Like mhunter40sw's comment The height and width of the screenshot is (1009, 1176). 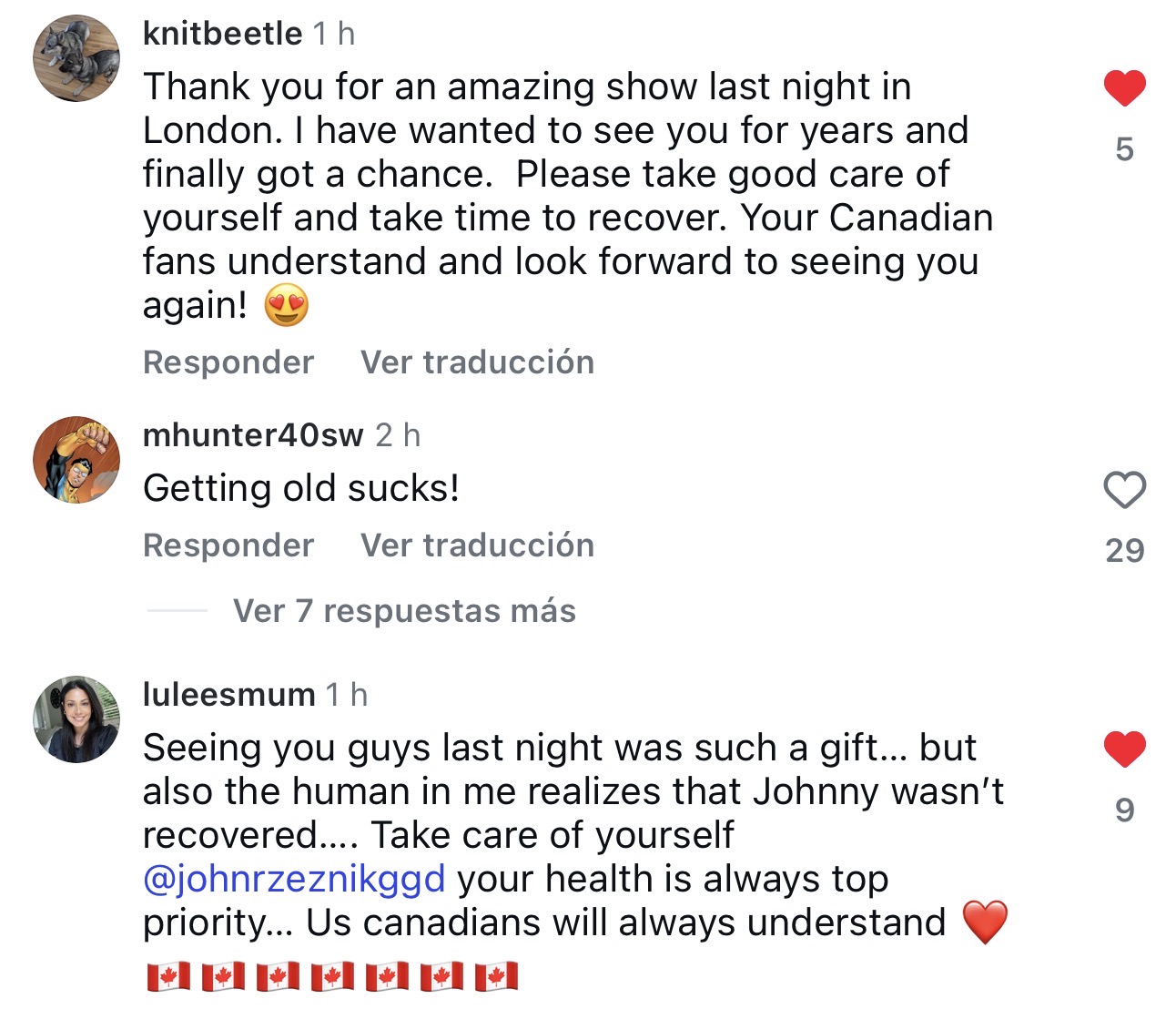[x=1124, y=490]
